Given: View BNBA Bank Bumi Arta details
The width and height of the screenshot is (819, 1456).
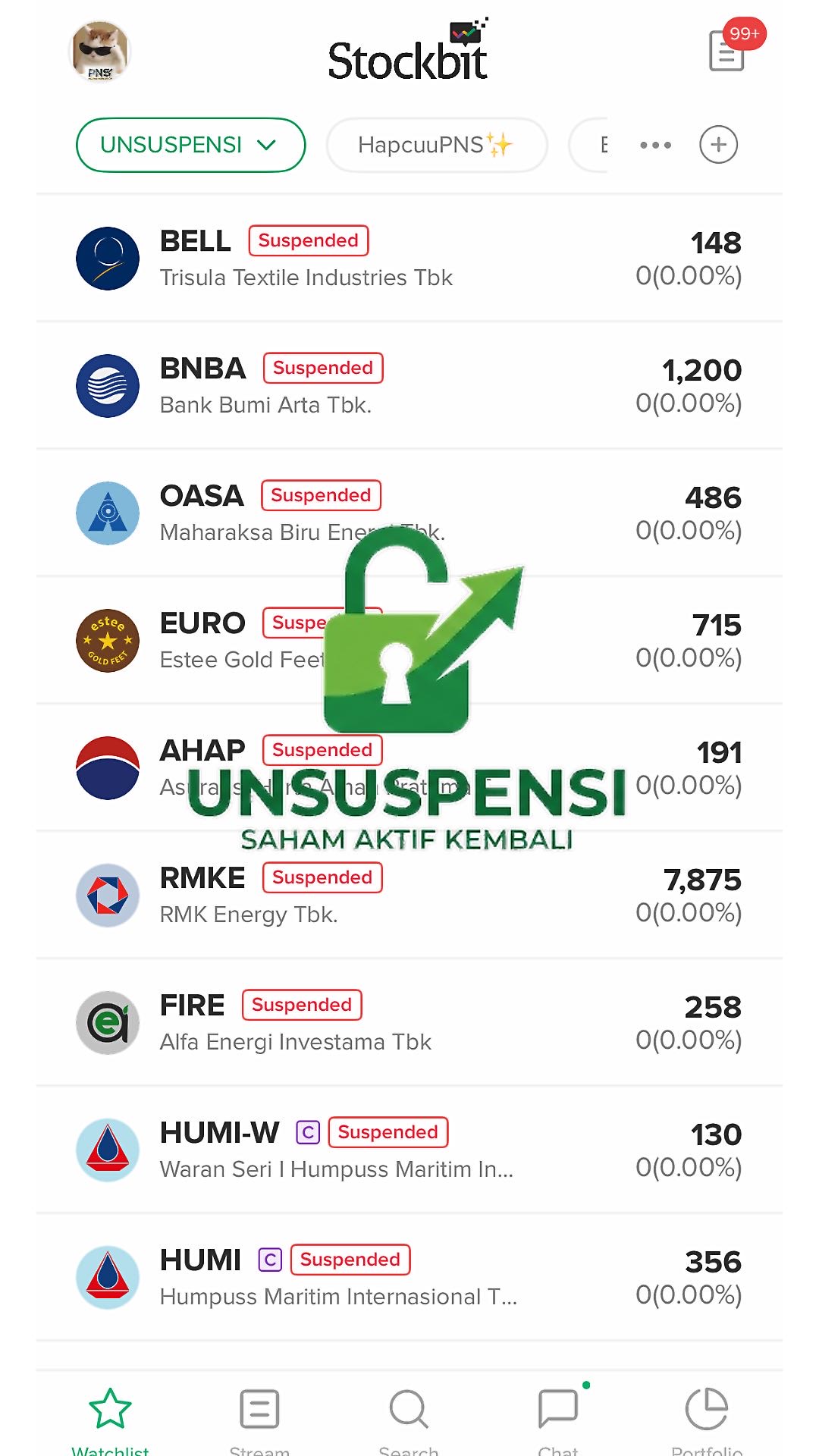Looking at the screenshot, I should coord(409,386).
